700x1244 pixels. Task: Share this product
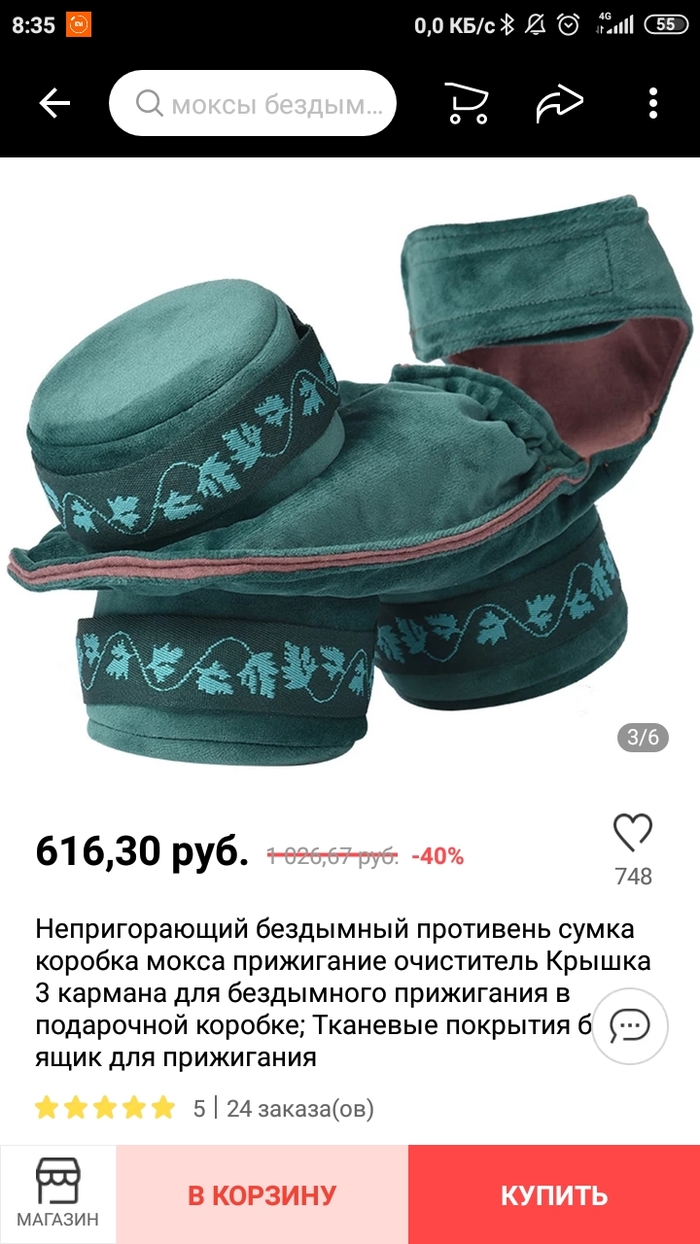coord(559,103)
